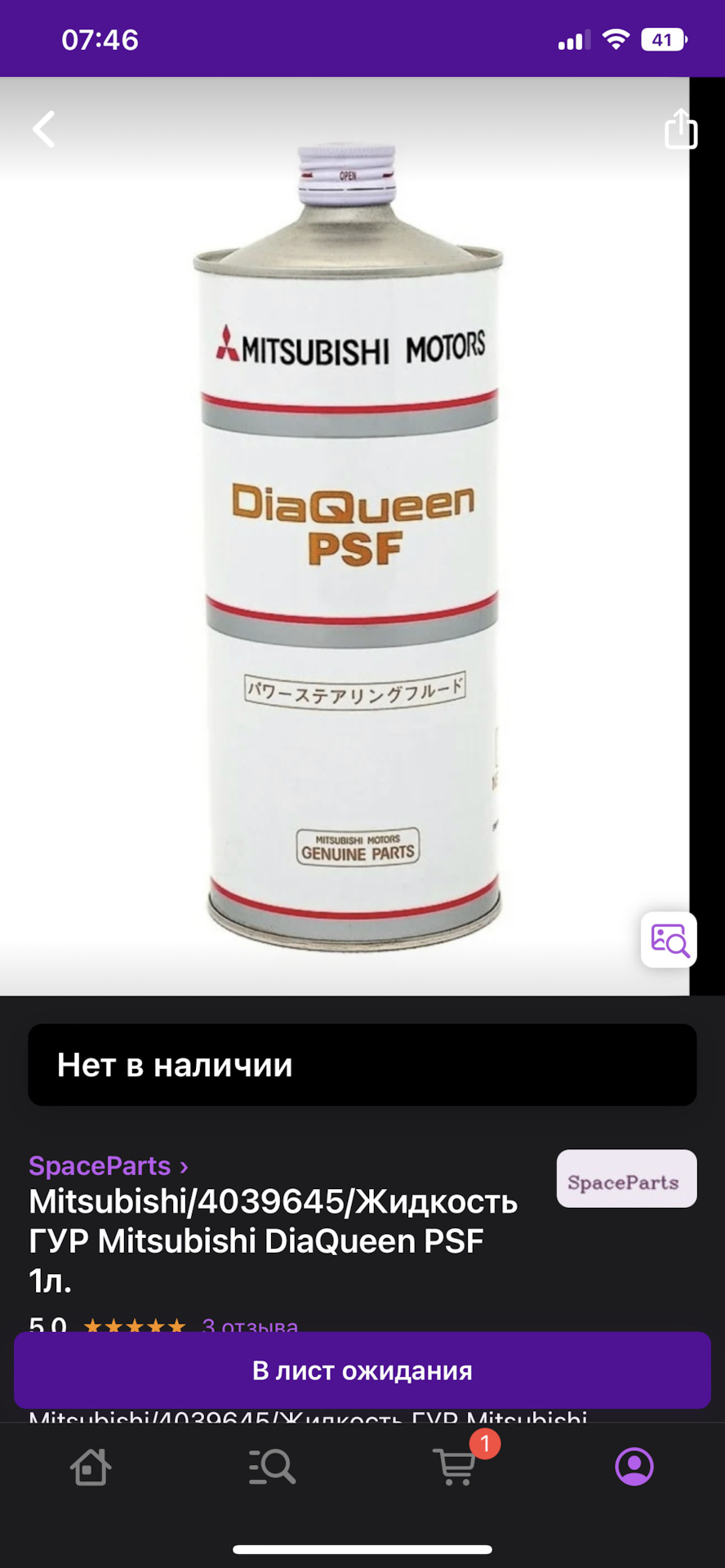Tap the SpaceParts badge on the right

[x=625, y=1178]
